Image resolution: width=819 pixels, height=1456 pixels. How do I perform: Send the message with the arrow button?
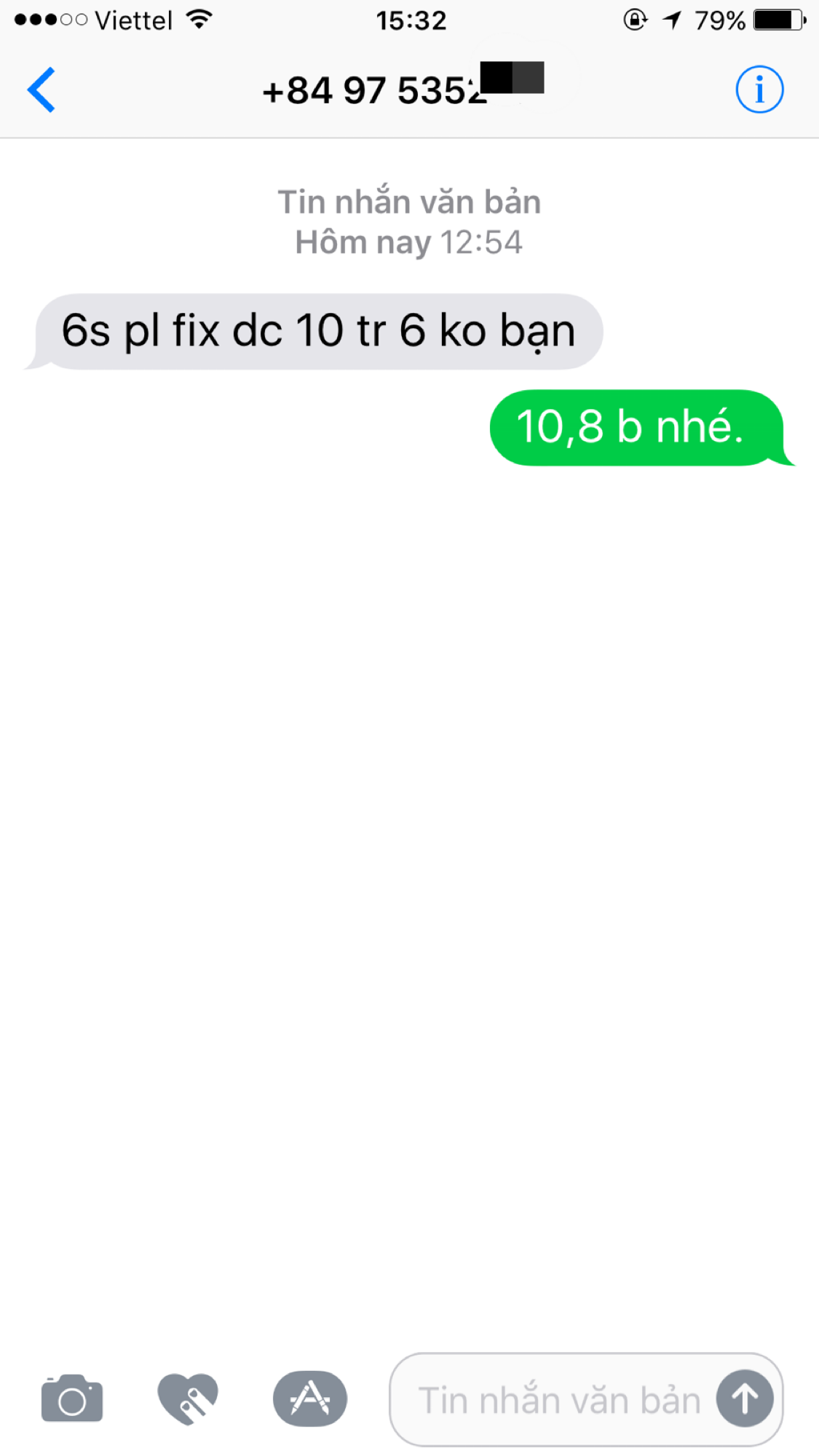click(744, 1399)
